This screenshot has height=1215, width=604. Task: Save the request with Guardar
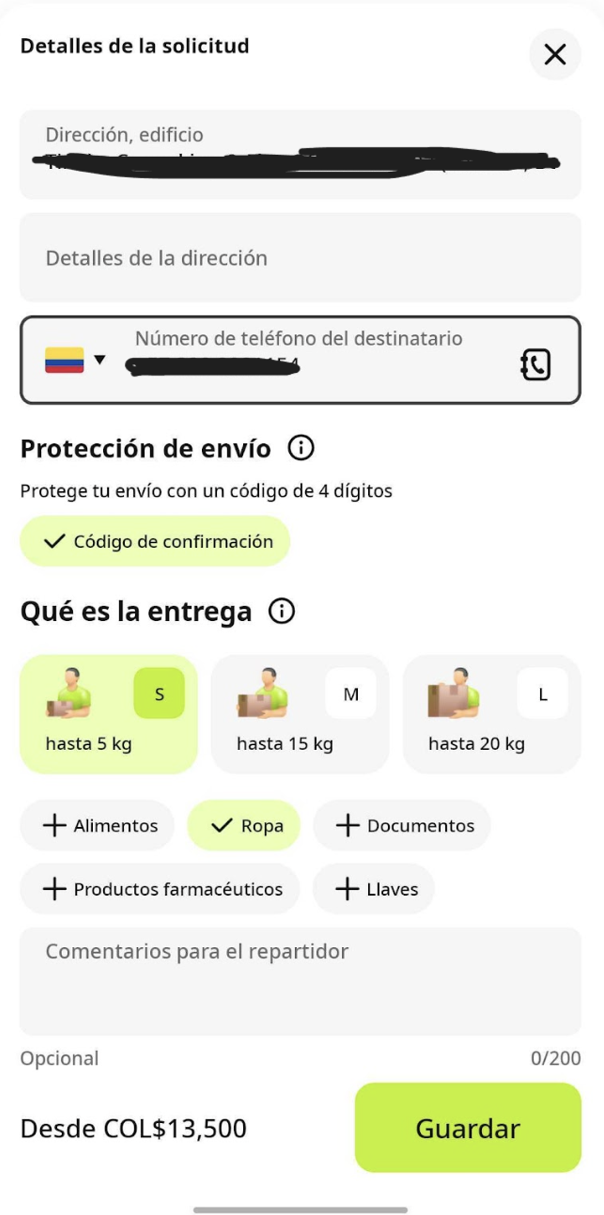(467, 1128)
